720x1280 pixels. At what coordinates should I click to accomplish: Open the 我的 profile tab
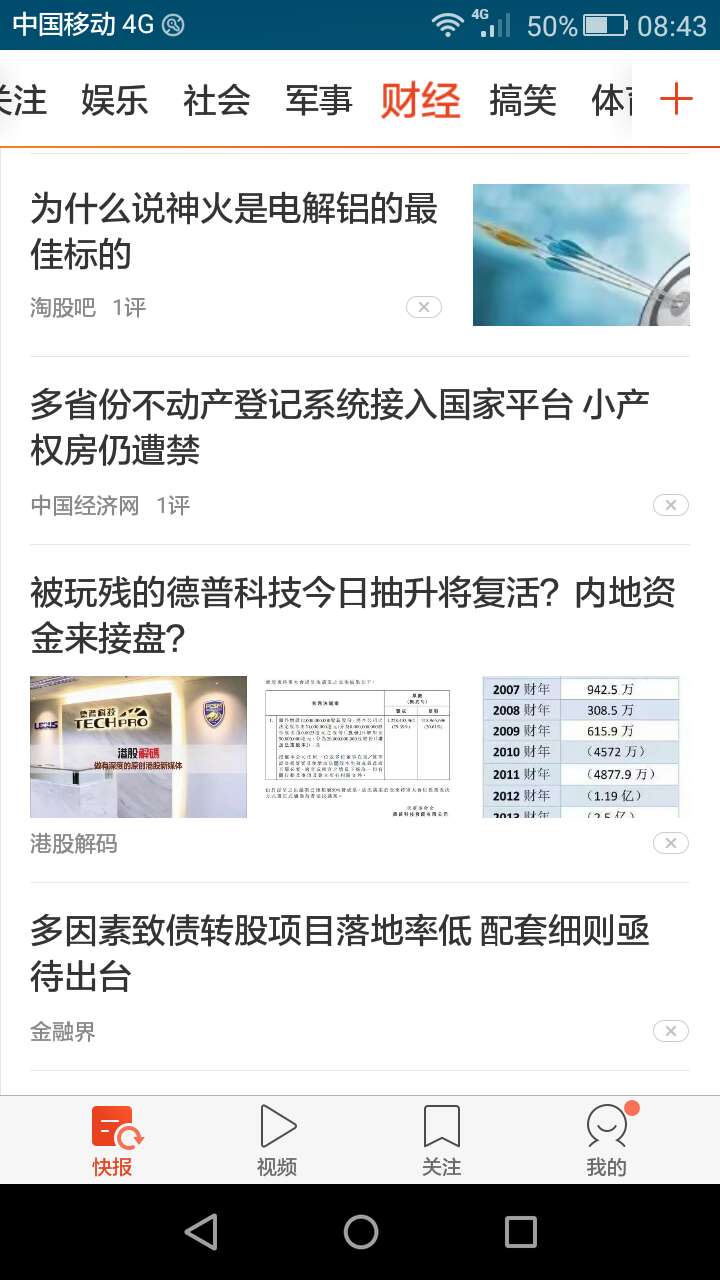[x=606, y=1140]
